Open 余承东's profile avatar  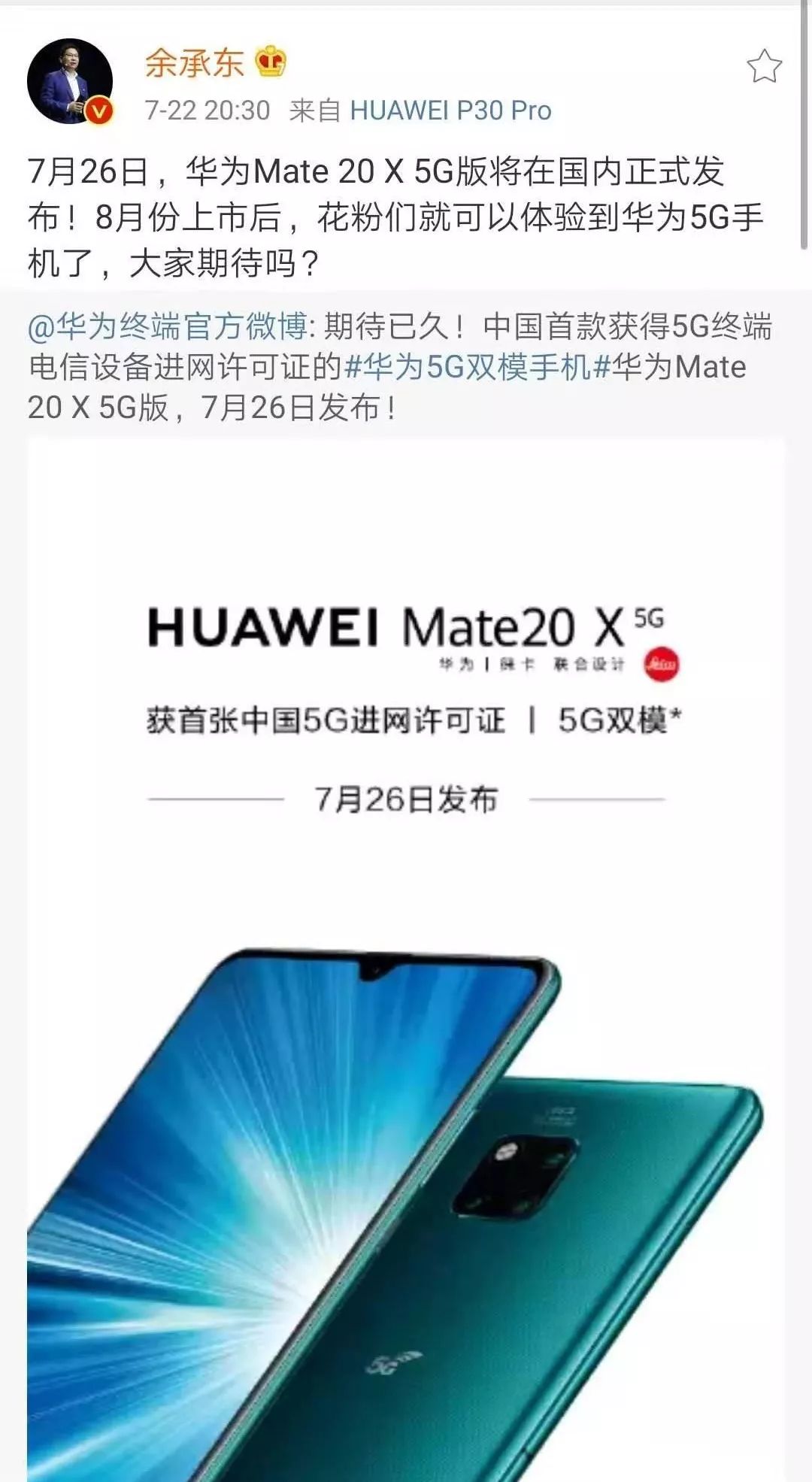(70, 82)
